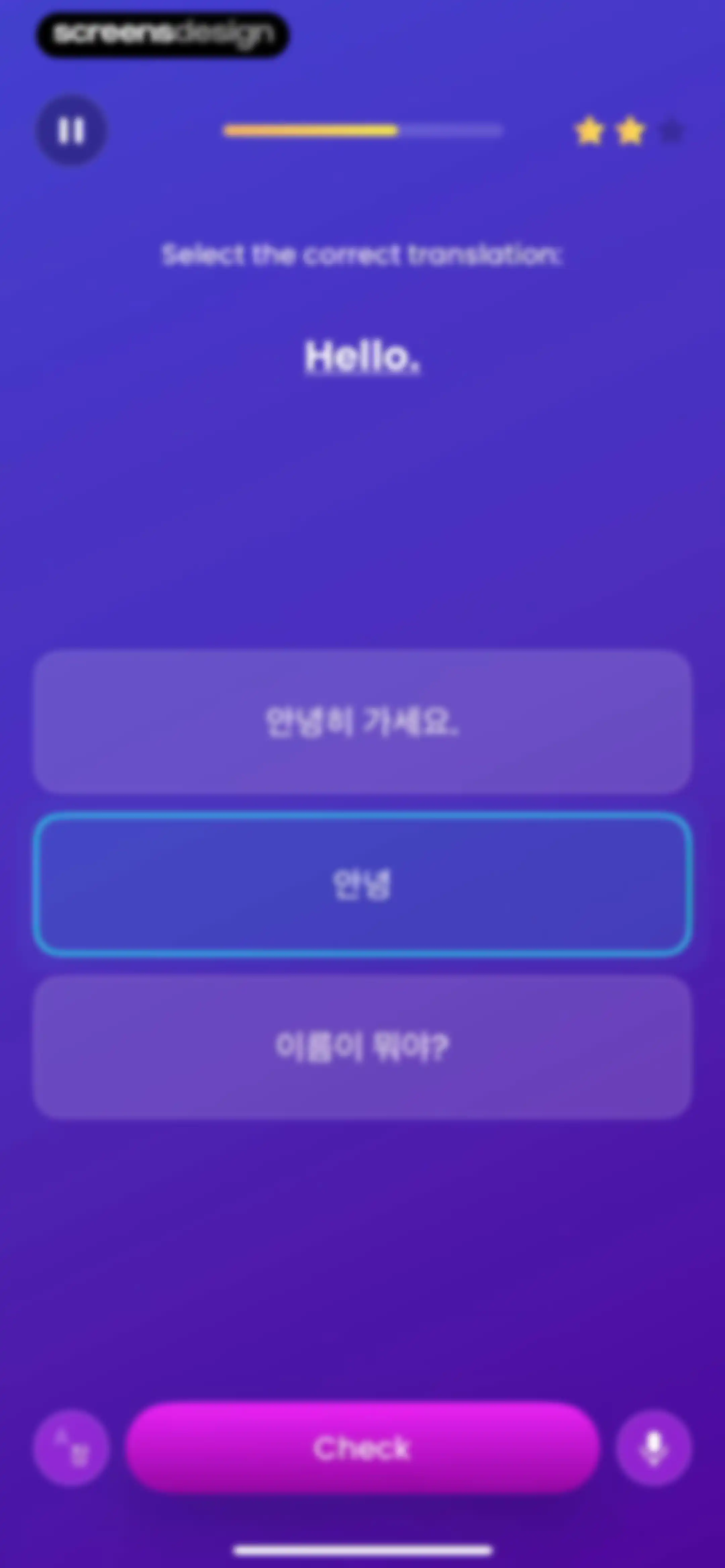This screenshot has width=725, height=1568.
Task: Tap the Check button
Action: (x=363, y=1448)
